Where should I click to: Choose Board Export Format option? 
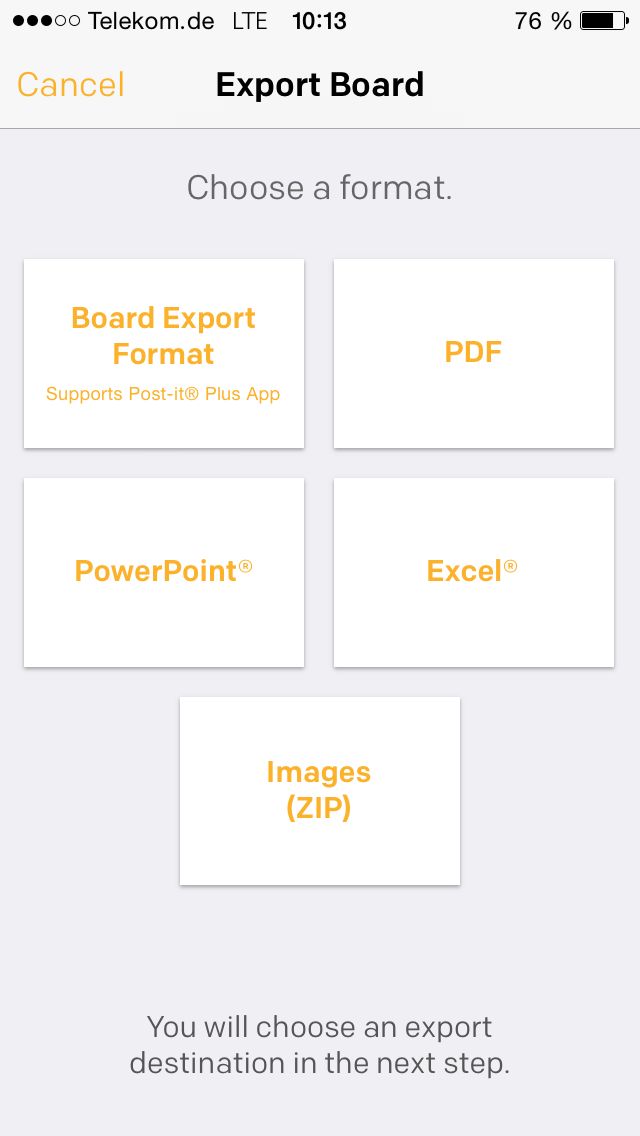click(164, 353)
